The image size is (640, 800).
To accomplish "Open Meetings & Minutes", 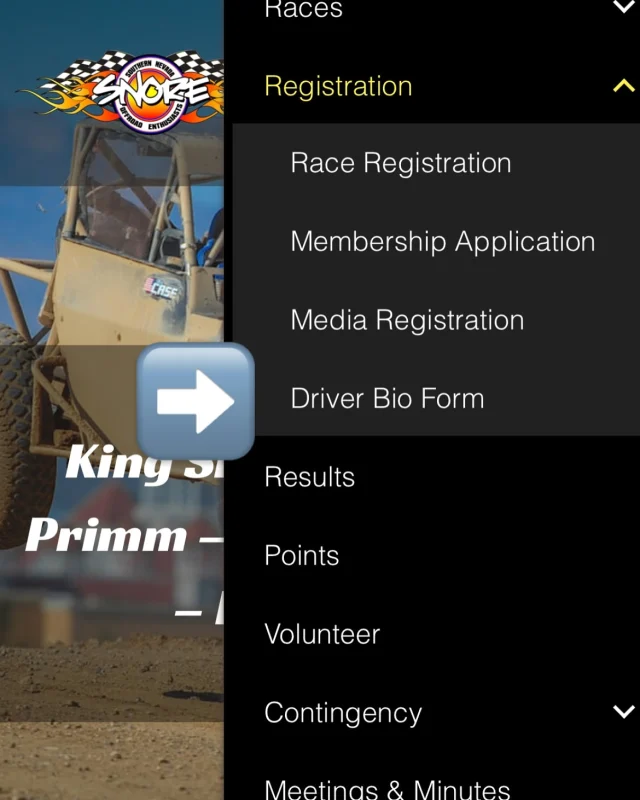I will 387,789.
